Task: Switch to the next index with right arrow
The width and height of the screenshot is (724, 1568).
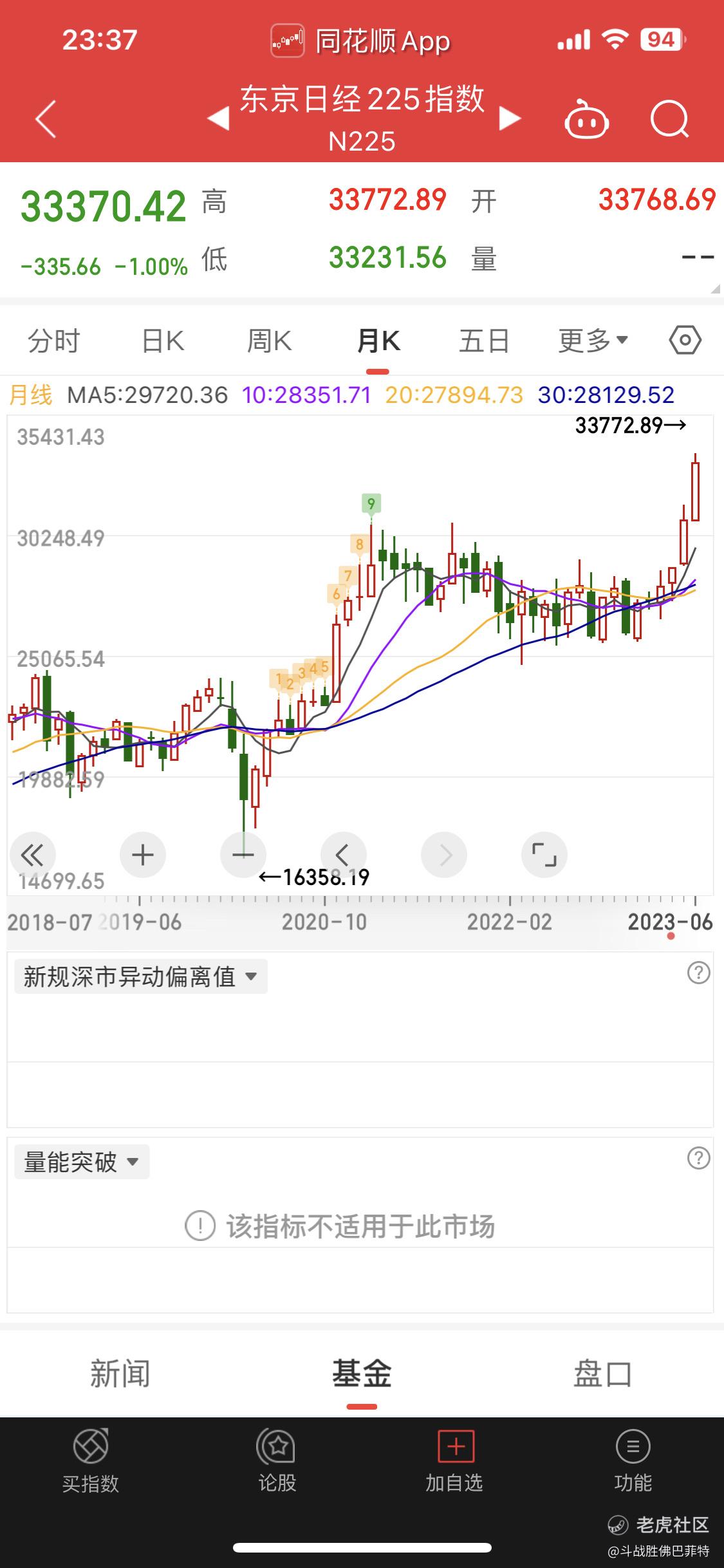Action: tap(510, 118)
